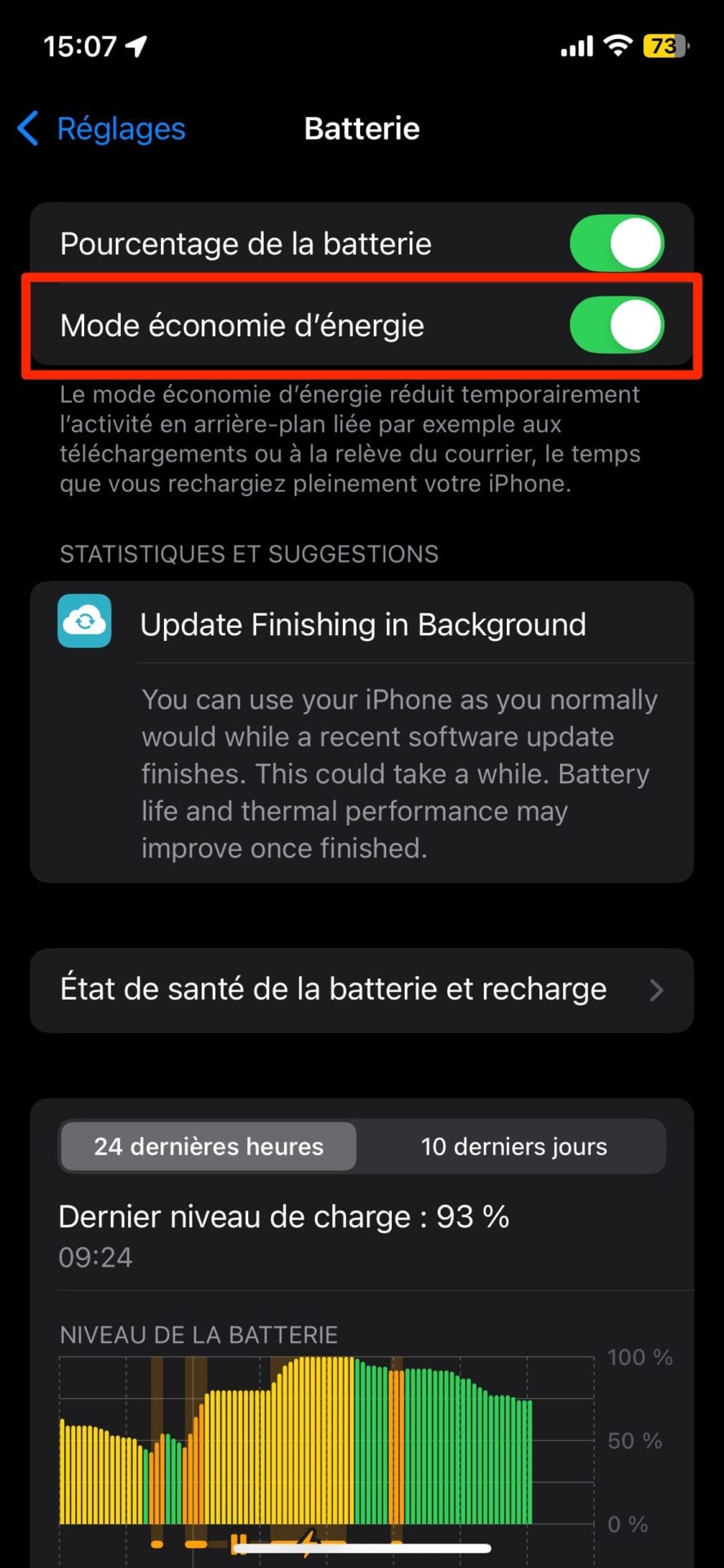Go back to Réglages
The width and height of the screenshot is (724, 1568).
click(x=102, y=129)
